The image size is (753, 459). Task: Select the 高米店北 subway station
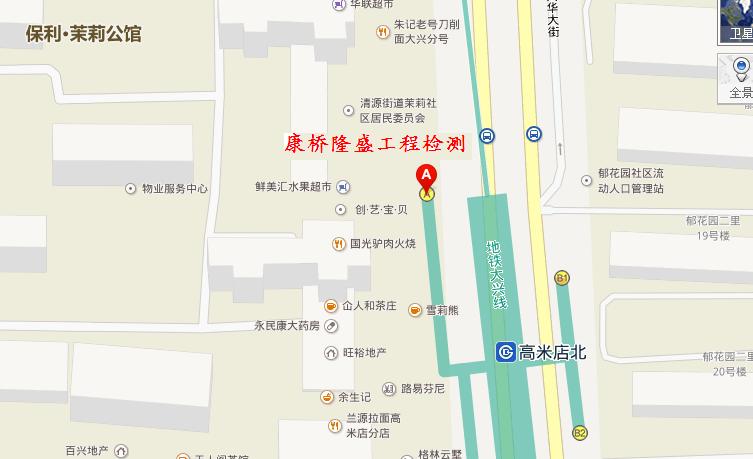pyautogui.click(x=507, y=351)
